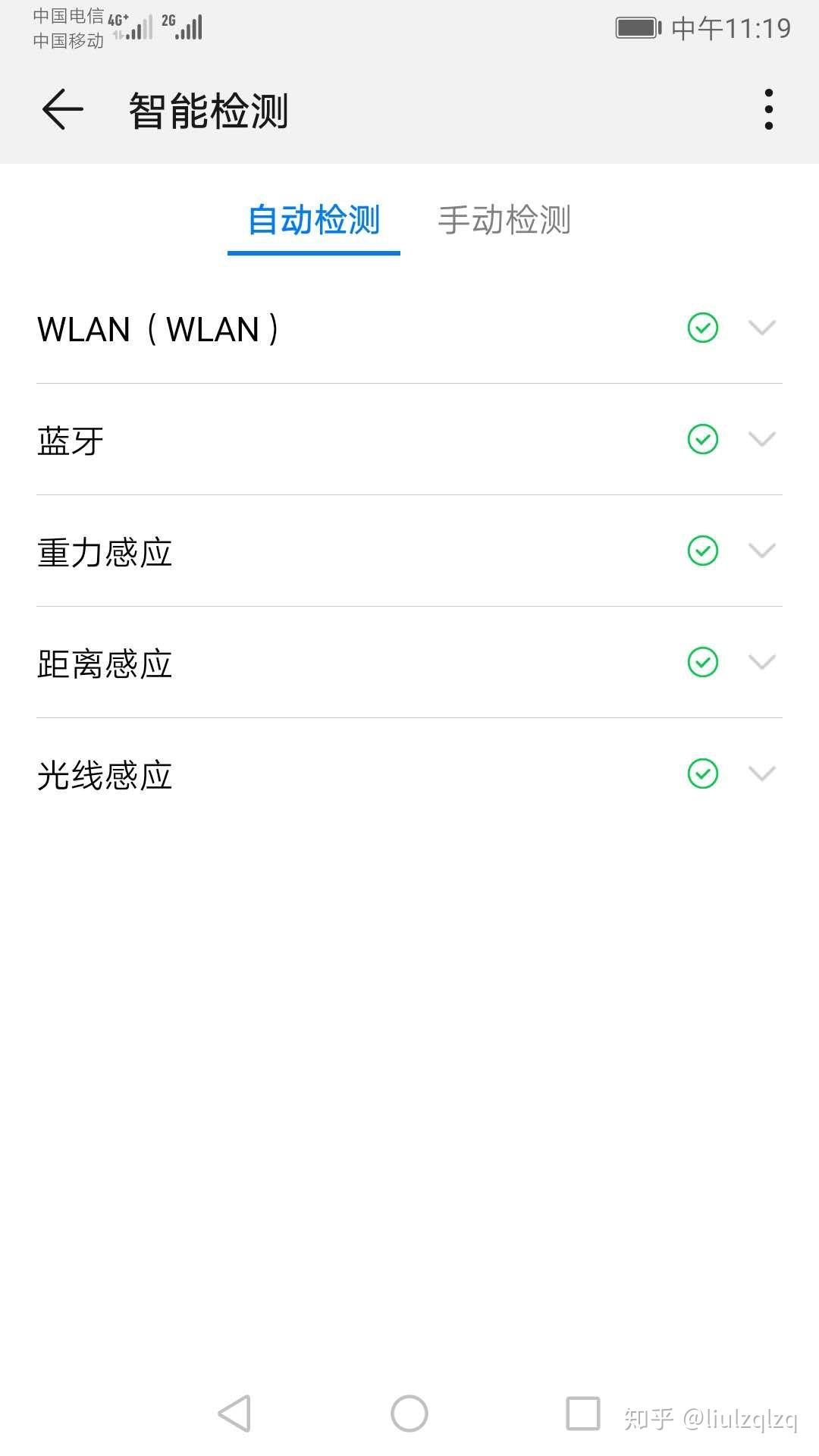
Task: Tap the green check icon for 距离感应
Action: click(701, 662)
